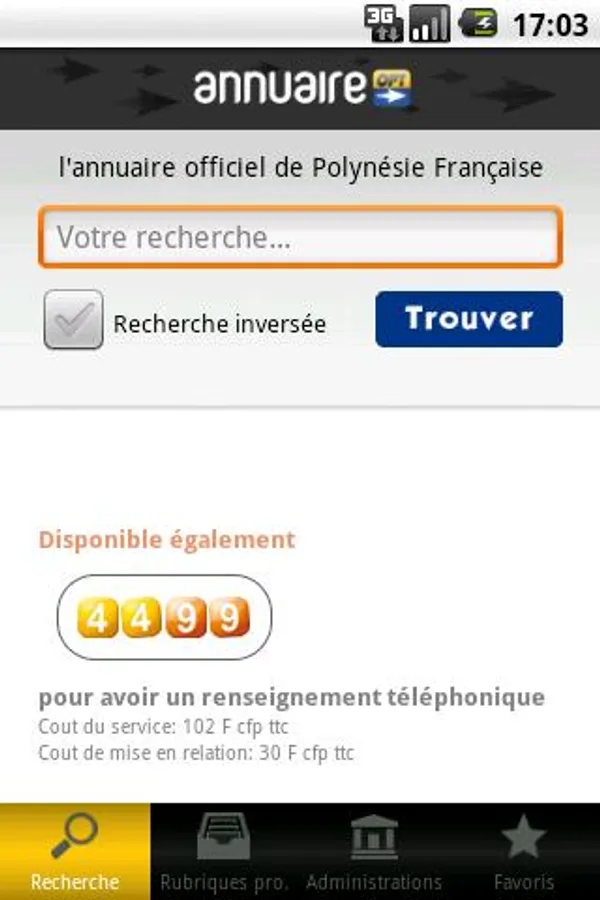Tap the Trouver button
The image size is (600, 900).
(469, 320)
